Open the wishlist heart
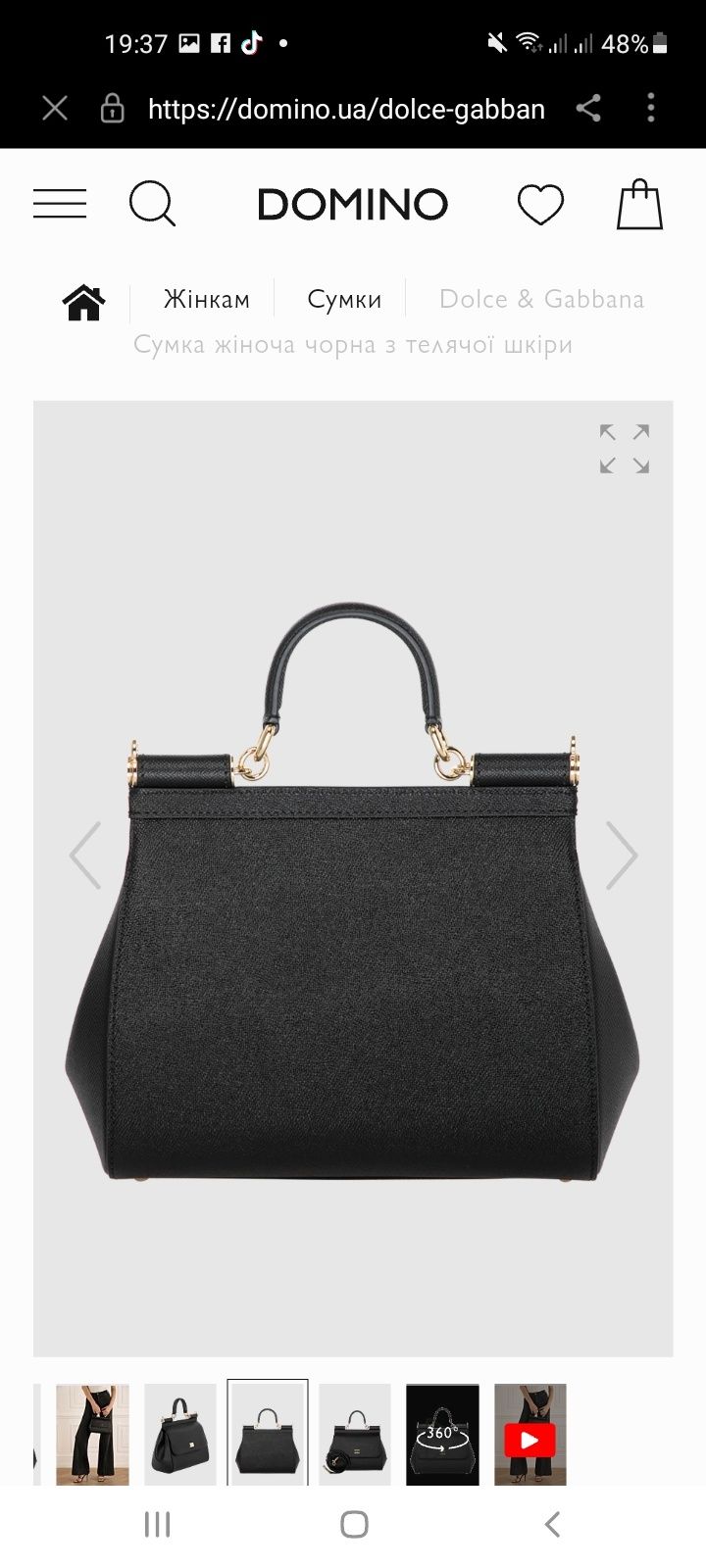Screen dimensions: 706x1568 [540, 204]
